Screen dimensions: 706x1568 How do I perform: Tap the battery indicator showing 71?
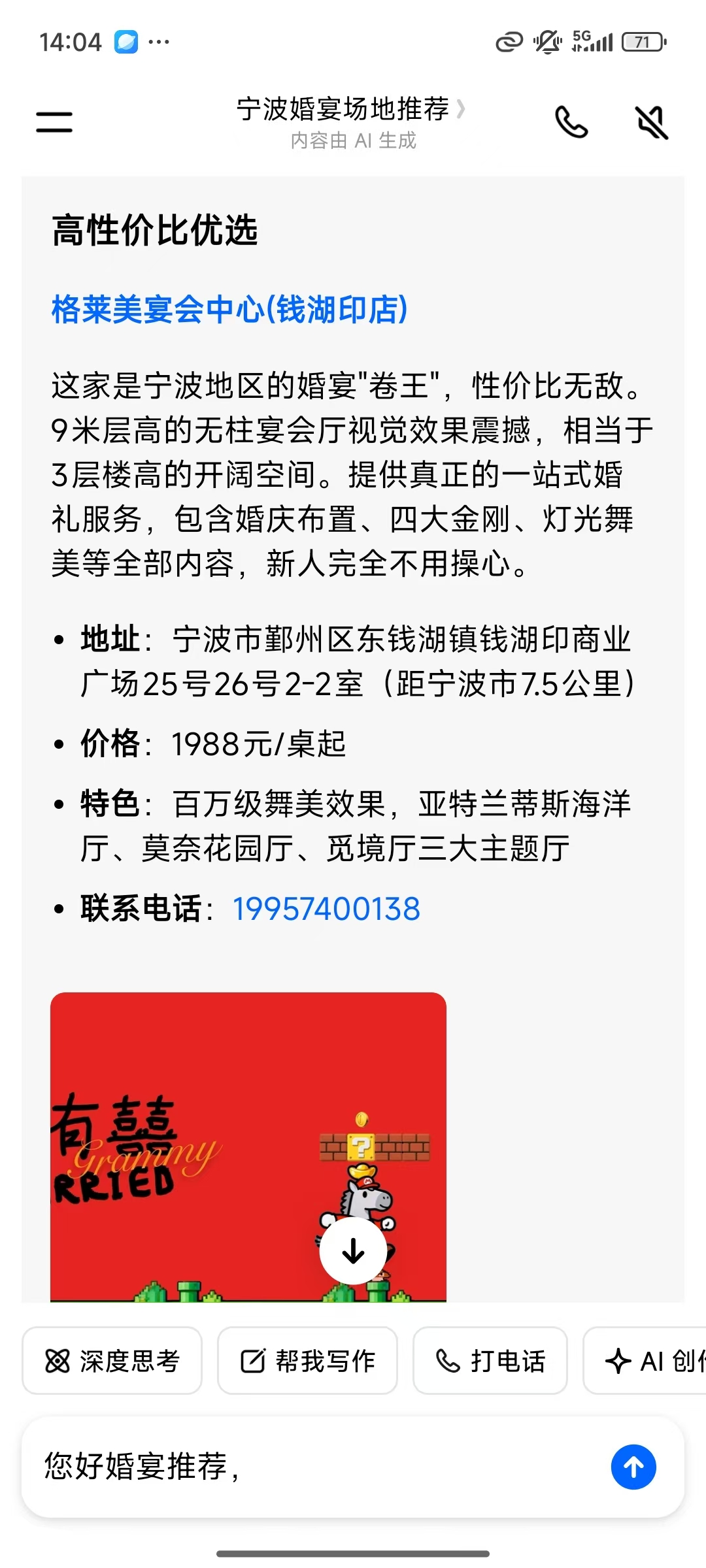point(643,42)
